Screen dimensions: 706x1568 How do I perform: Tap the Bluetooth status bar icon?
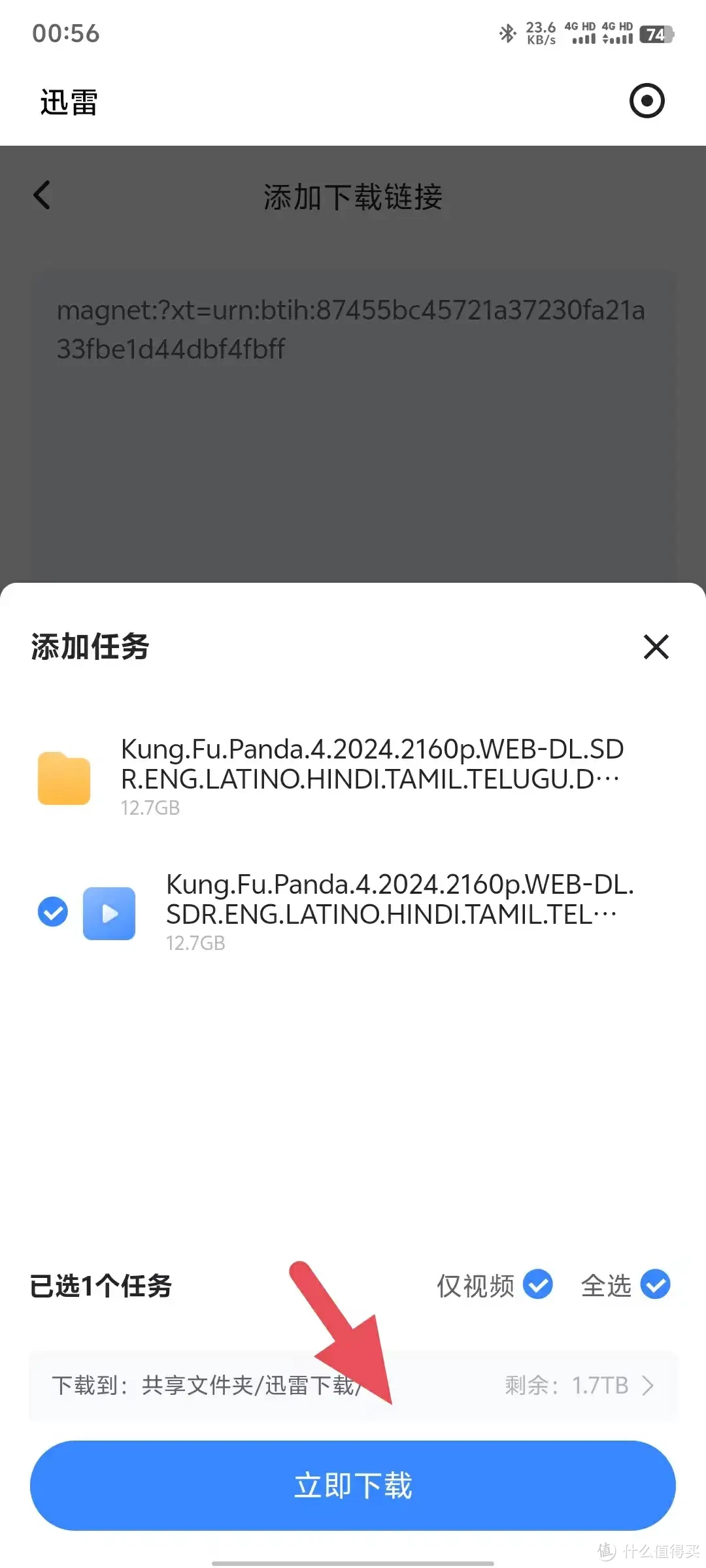(x=507, y=33)
